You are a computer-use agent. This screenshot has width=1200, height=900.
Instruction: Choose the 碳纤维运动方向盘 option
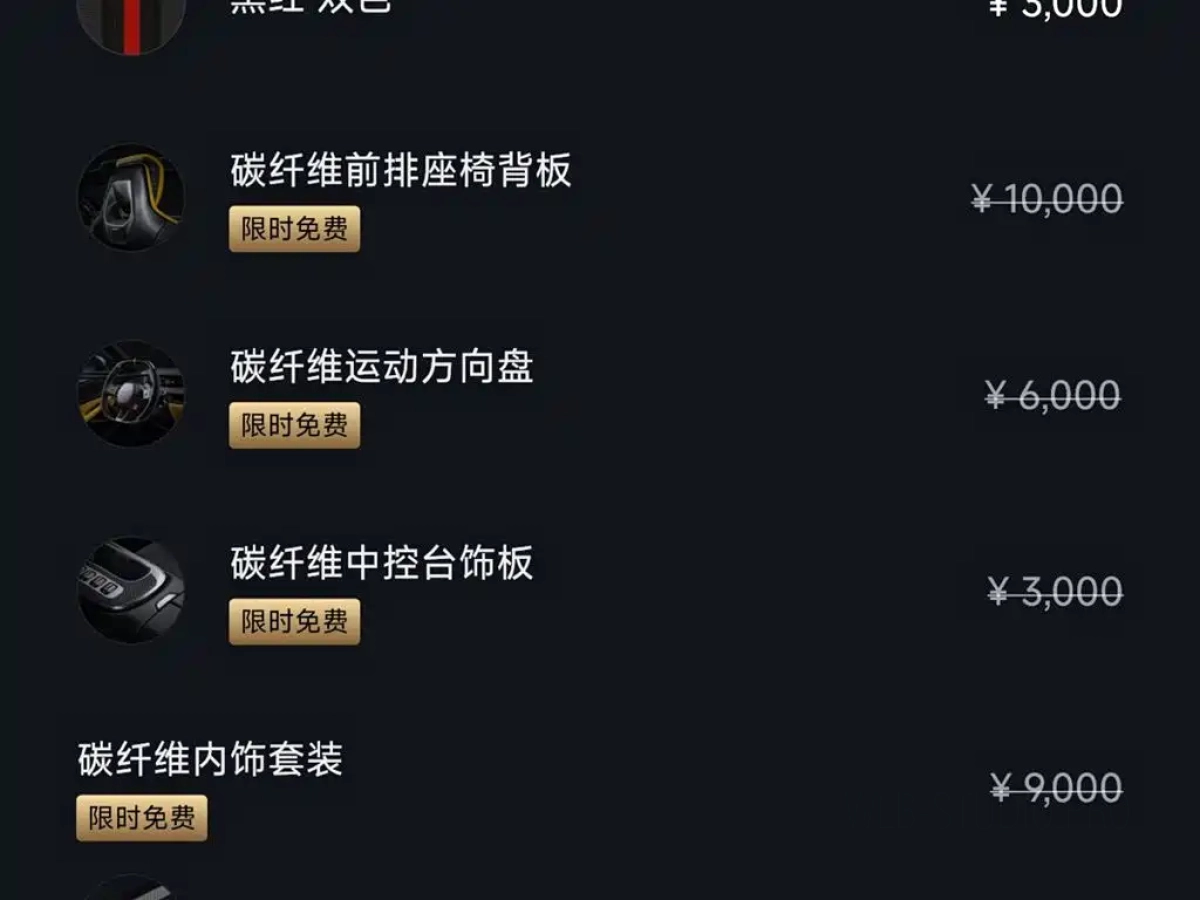[x=381, y=367]
